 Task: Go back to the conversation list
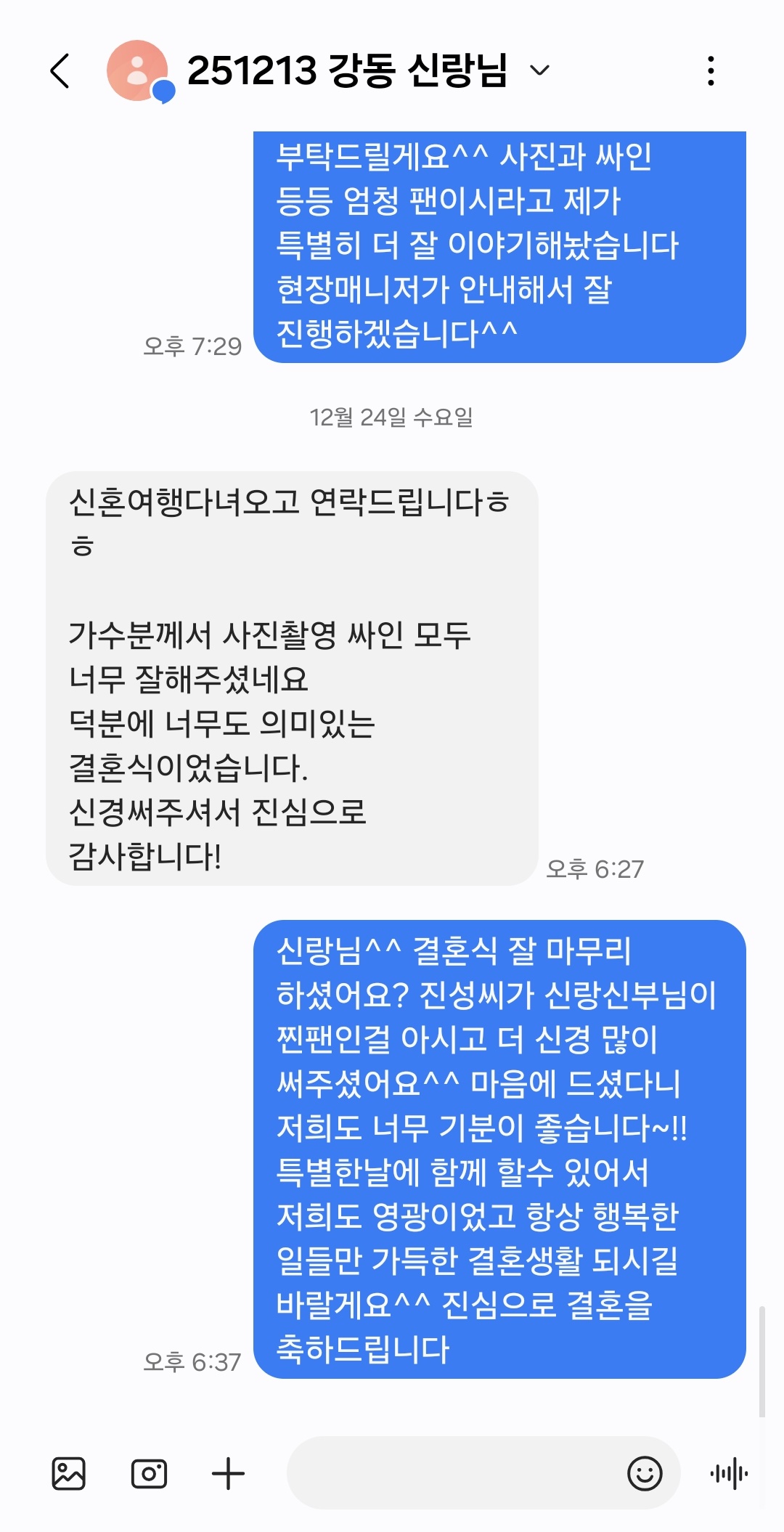[61, 71]
